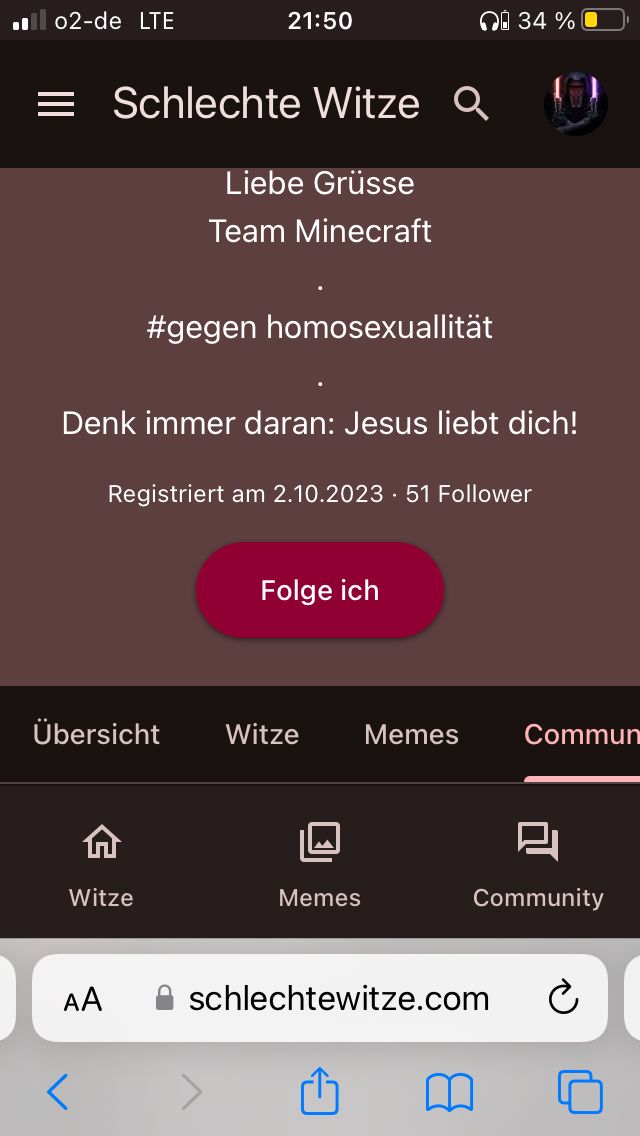The height and width of the screenshot is (1136, 640).
Task: Tap the Folge ich button
Action: [x=320, y=590]
